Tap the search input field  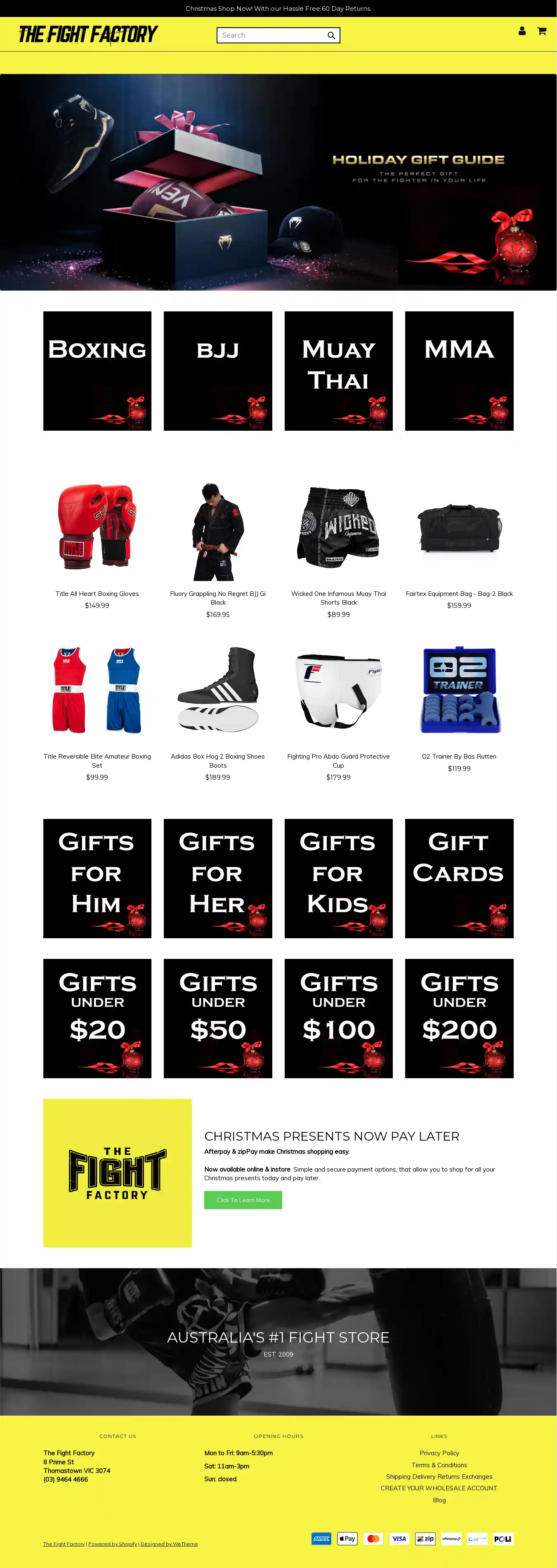point(271,35)
